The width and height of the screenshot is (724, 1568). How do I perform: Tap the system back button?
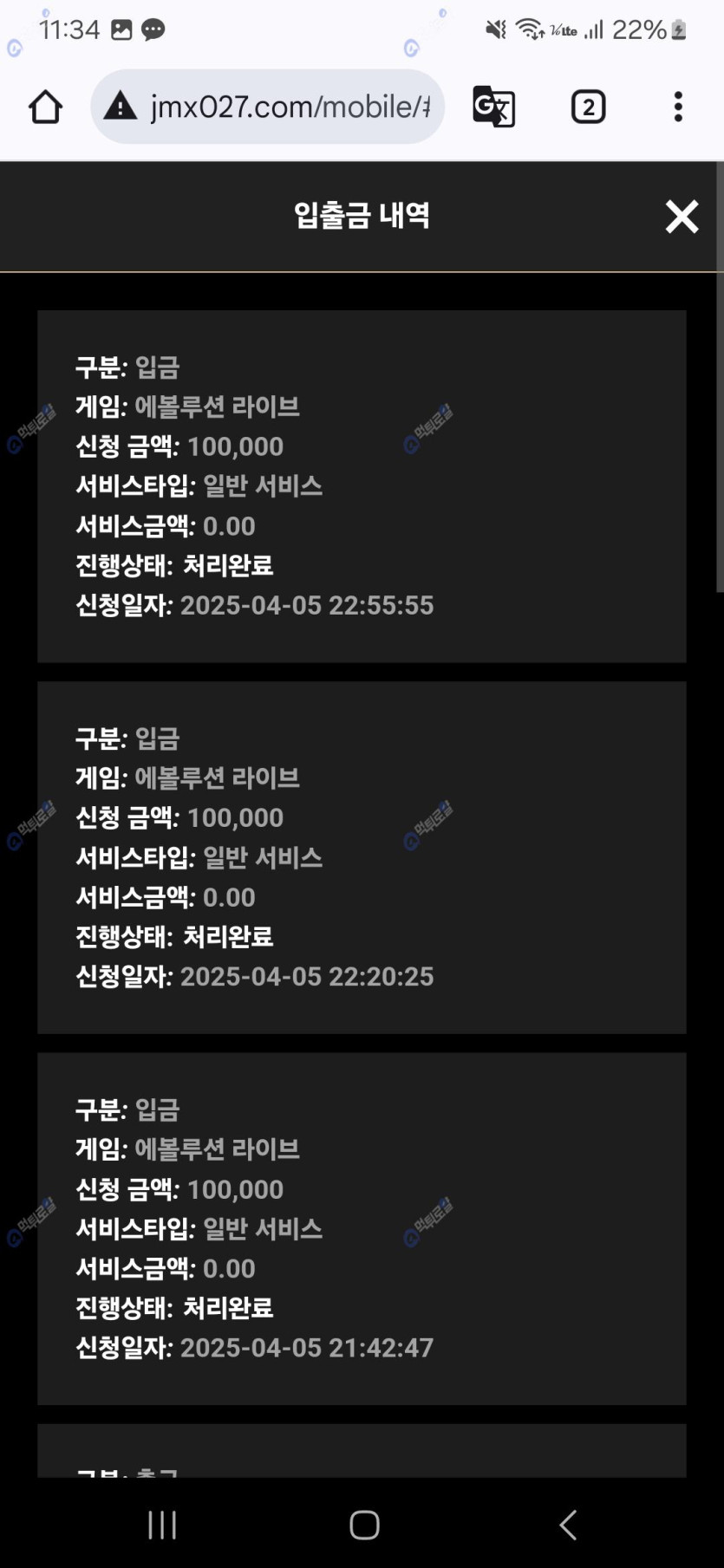pyautogui.click(x=568, y=1524)
